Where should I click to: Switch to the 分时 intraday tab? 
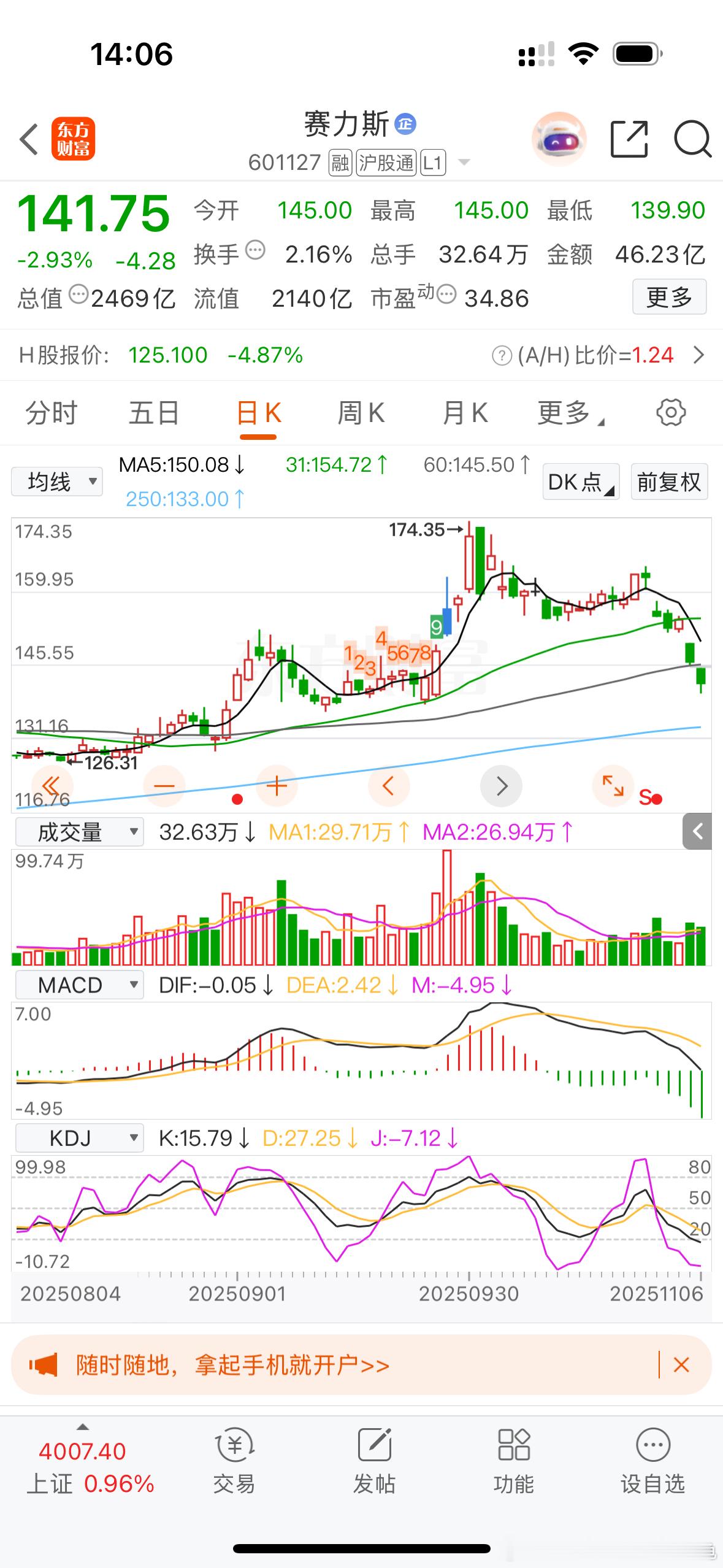point(52,412)
